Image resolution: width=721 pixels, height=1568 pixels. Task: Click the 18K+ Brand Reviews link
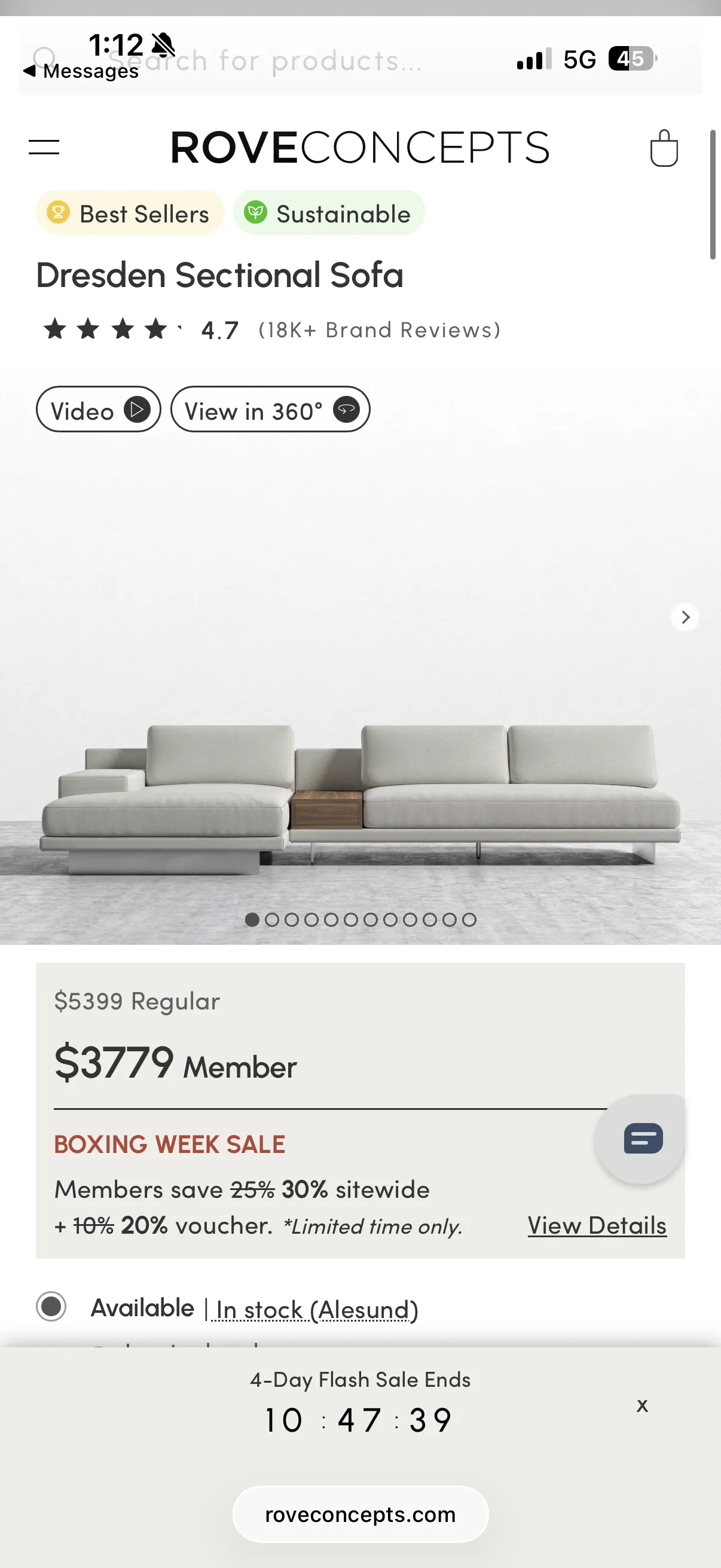click(x=378, y=330)
